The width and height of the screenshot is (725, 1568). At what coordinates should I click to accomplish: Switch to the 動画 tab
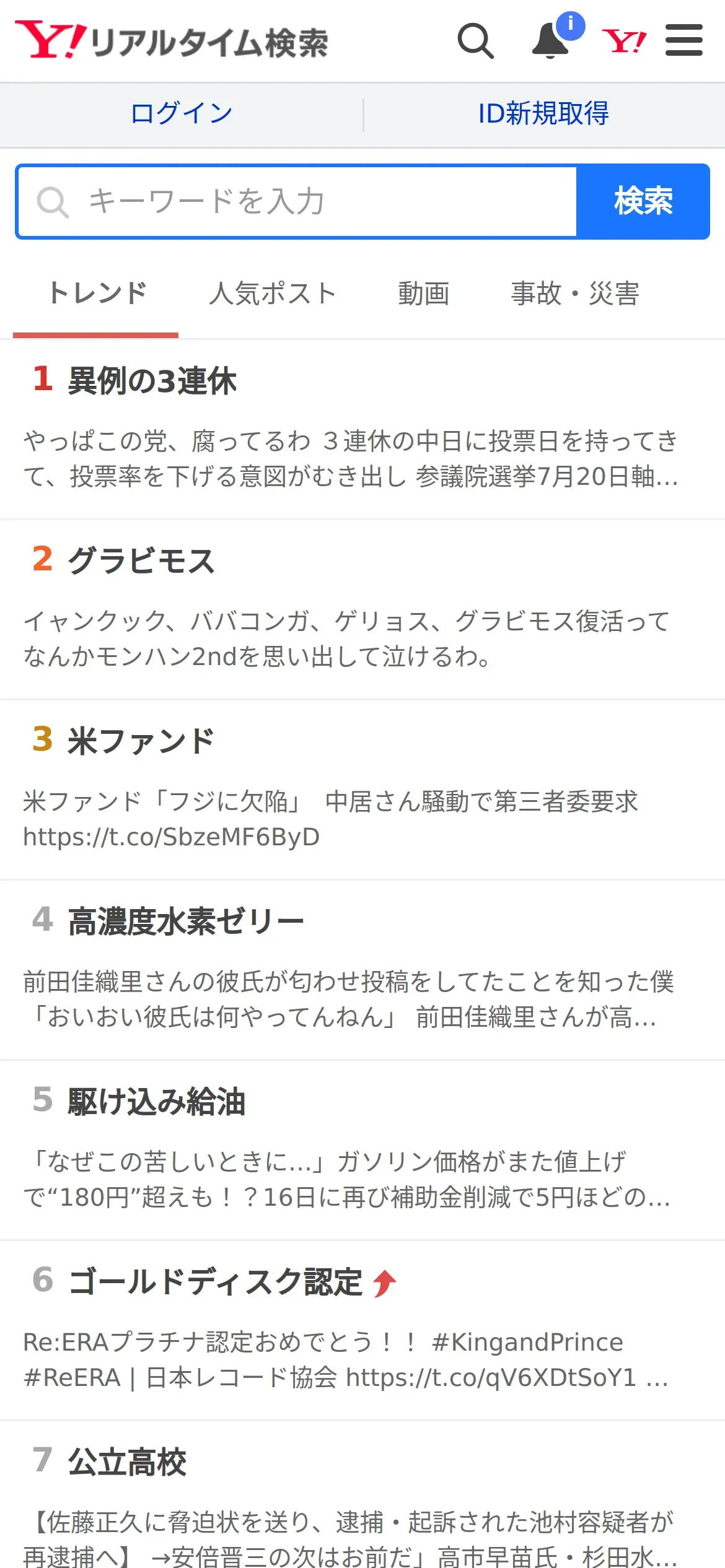tap(423, 294)
